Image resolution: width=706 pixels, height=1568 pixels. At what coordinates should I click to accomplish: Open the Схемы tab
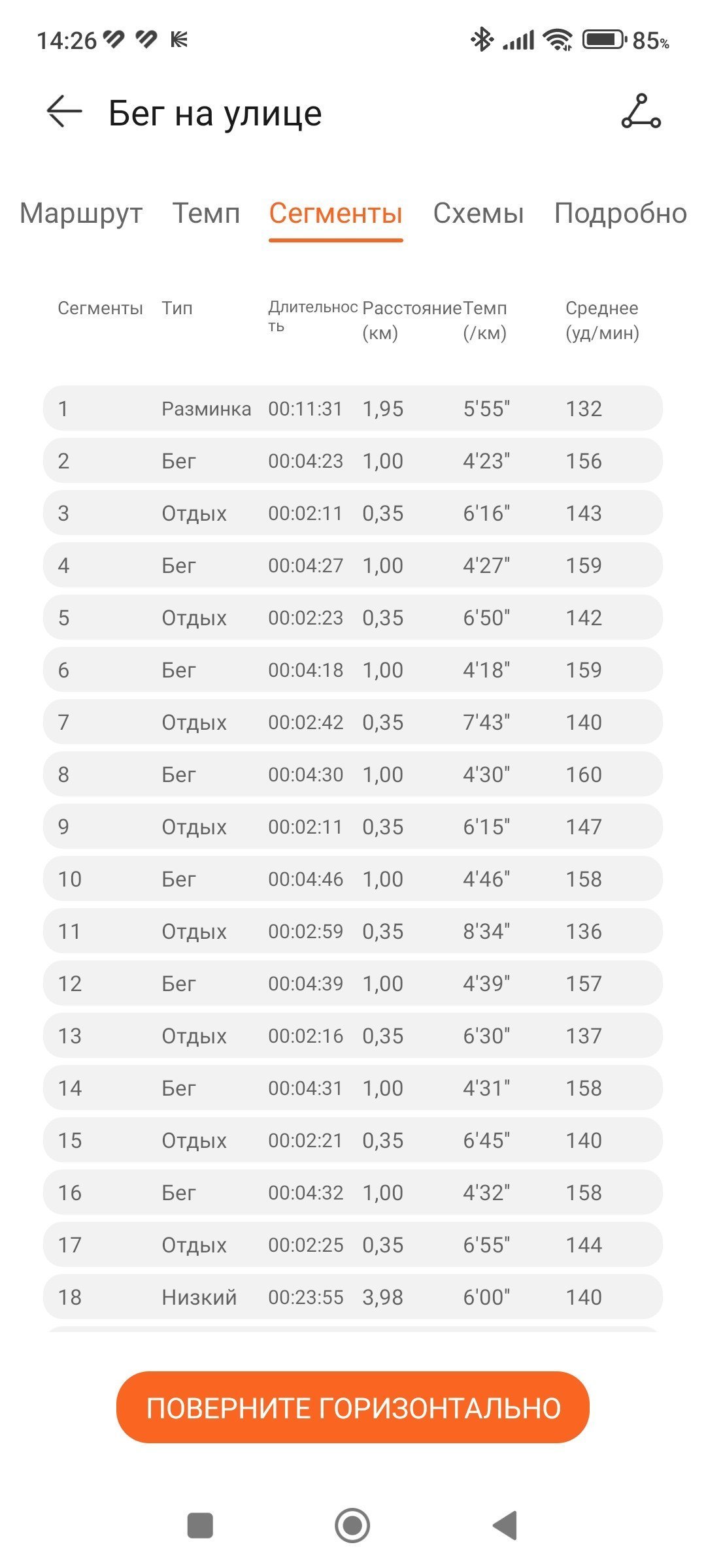click(479, 214)
